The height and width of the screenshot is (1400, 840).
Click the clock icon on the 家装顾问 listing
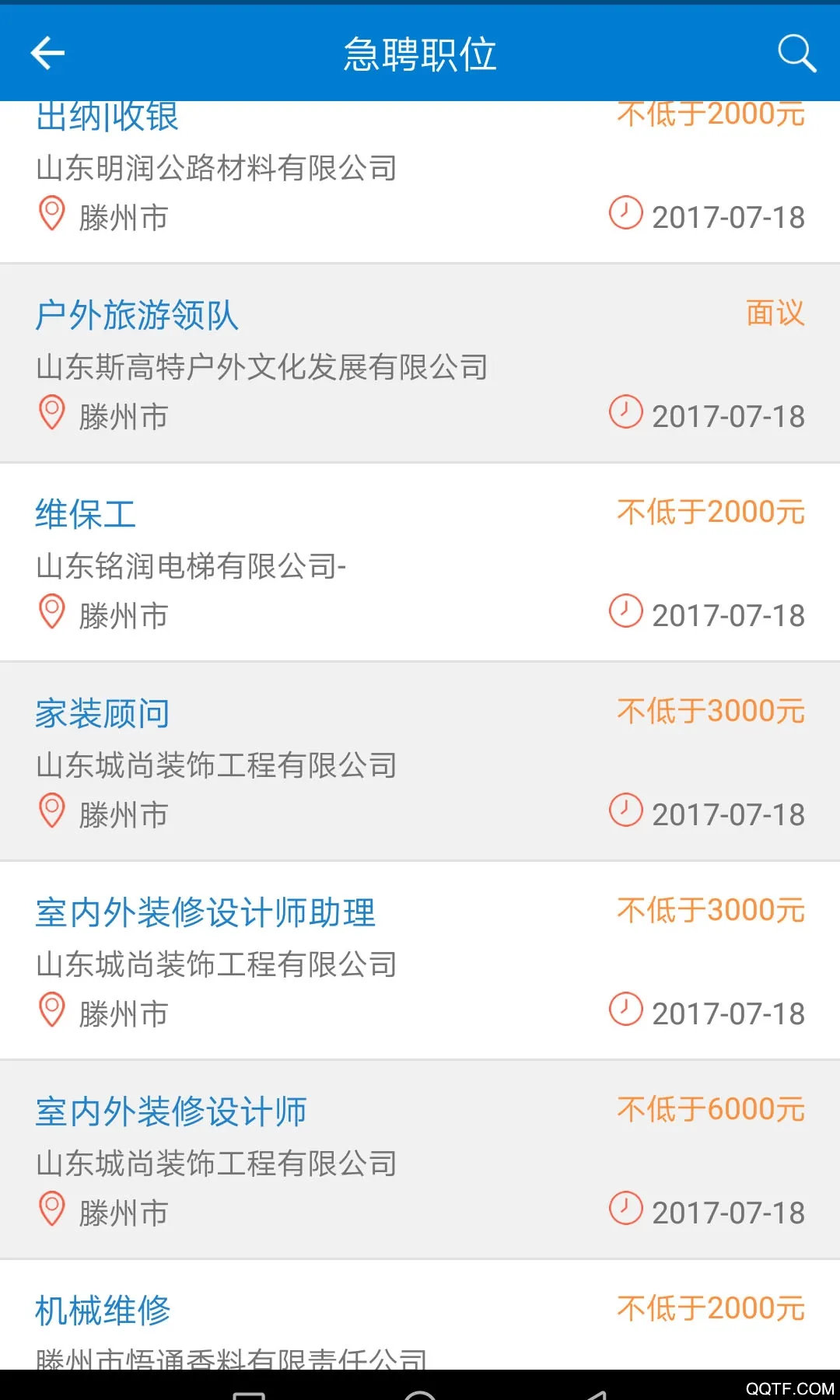click(x=627, y=813)
